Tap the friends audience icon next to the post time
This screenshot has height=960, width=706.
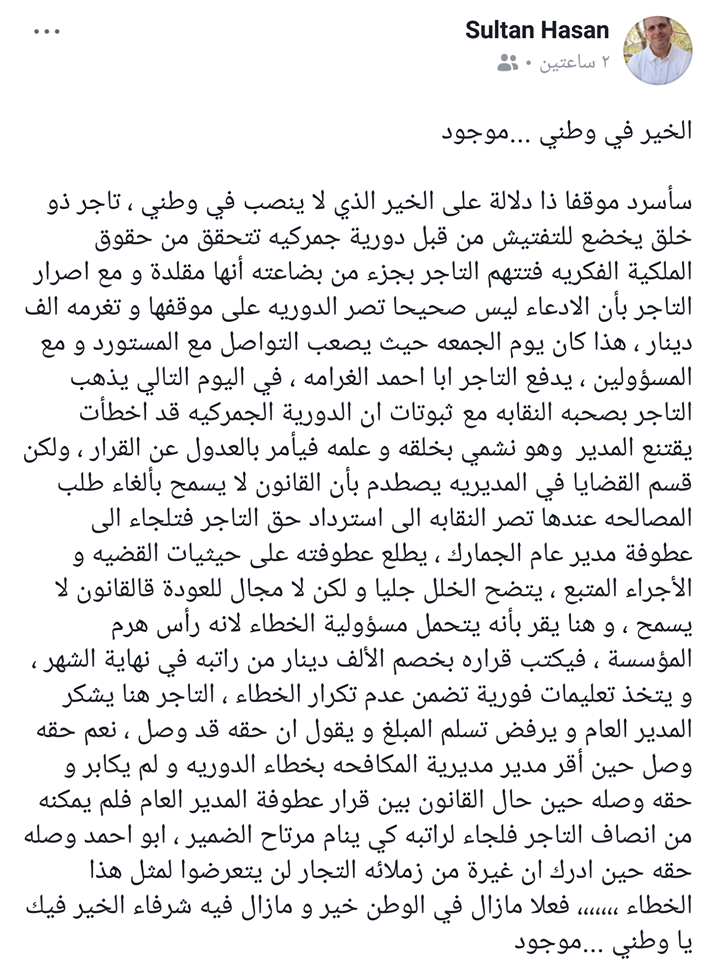pos(508,62)
